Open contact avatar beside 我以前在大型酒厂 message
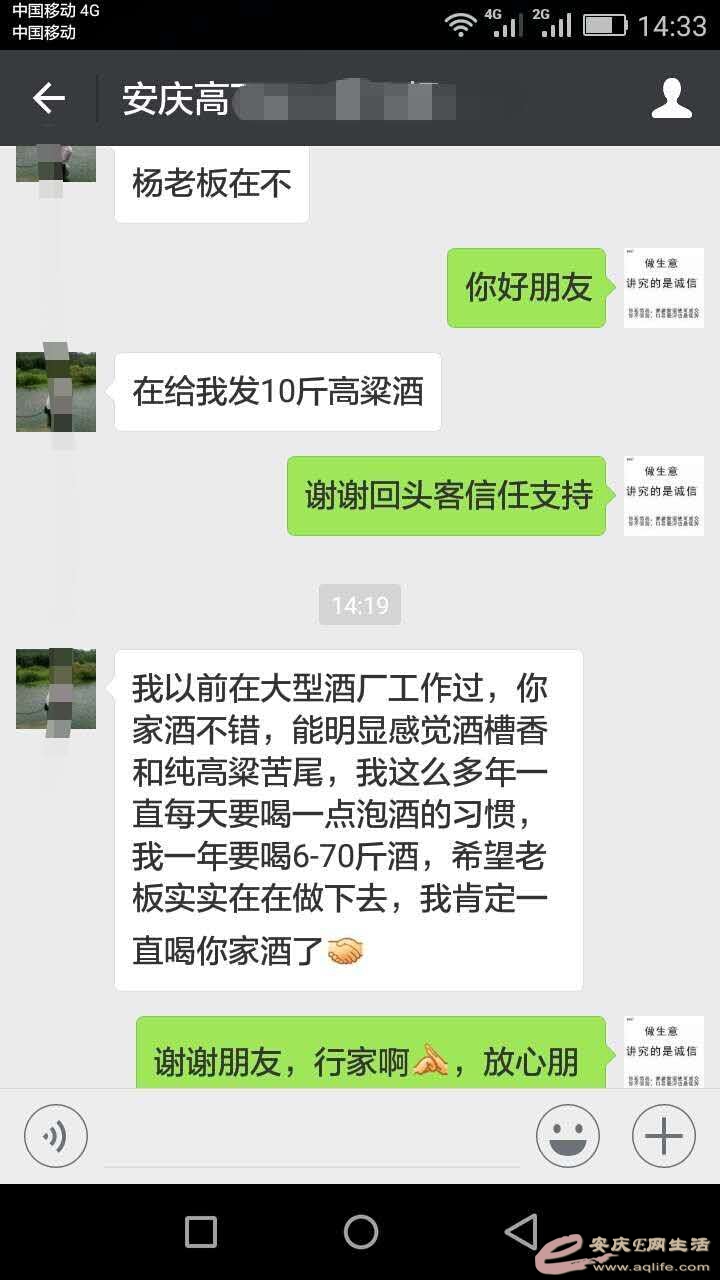Screen dimensions: 720x1280 click(56, 689)
